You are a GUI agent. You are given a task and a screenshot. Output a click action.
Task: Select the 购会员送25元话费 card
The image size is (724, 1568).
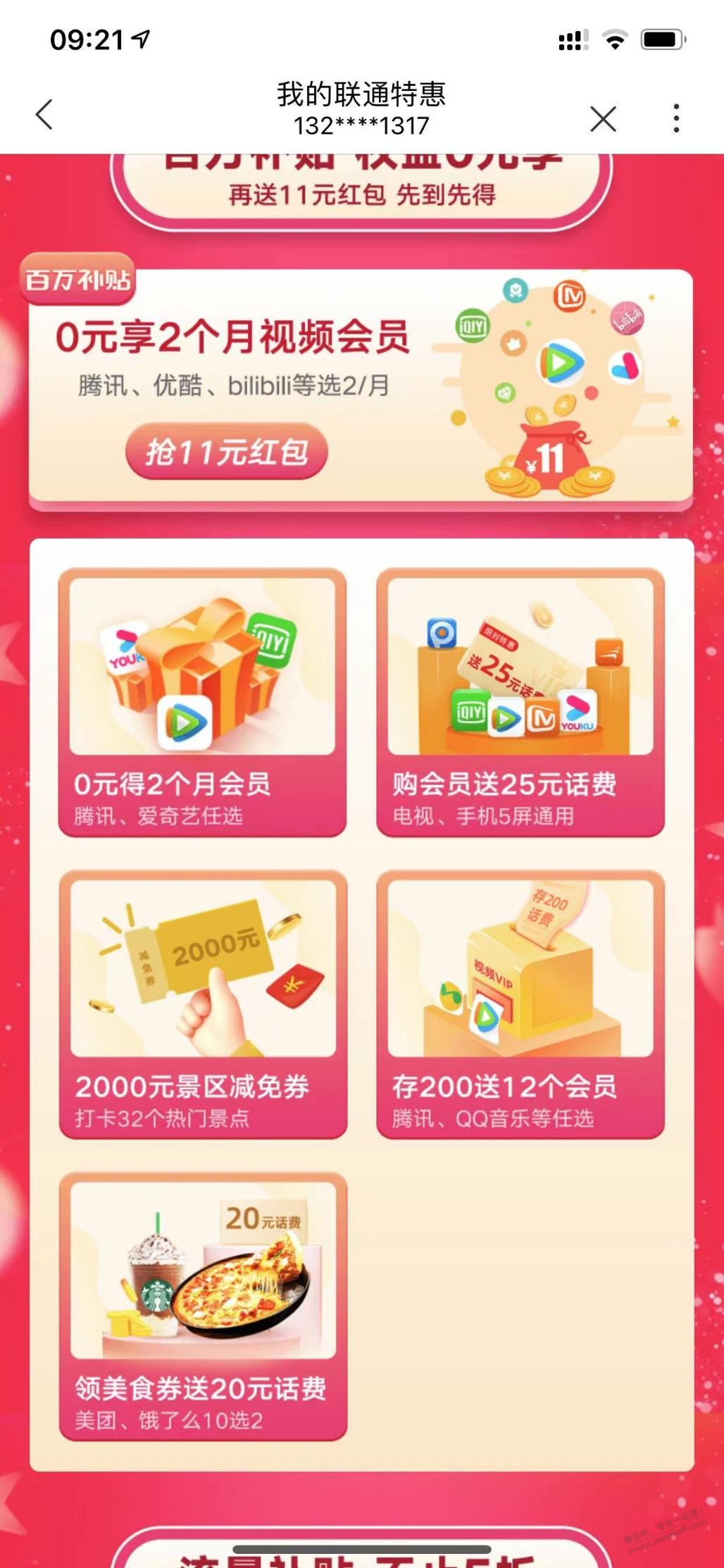click(520, 702)
